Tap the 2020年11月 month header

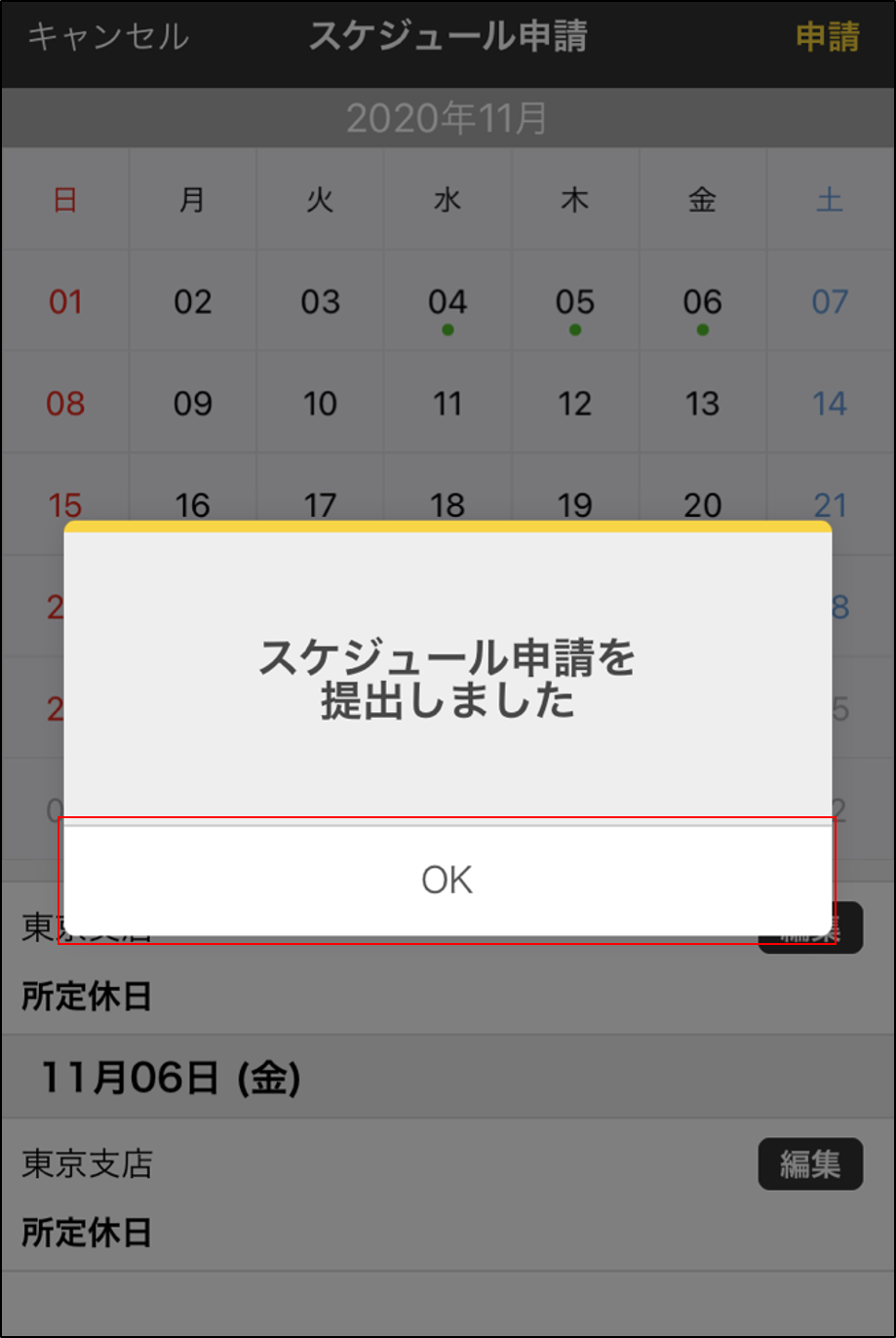(x=448, y=117)
